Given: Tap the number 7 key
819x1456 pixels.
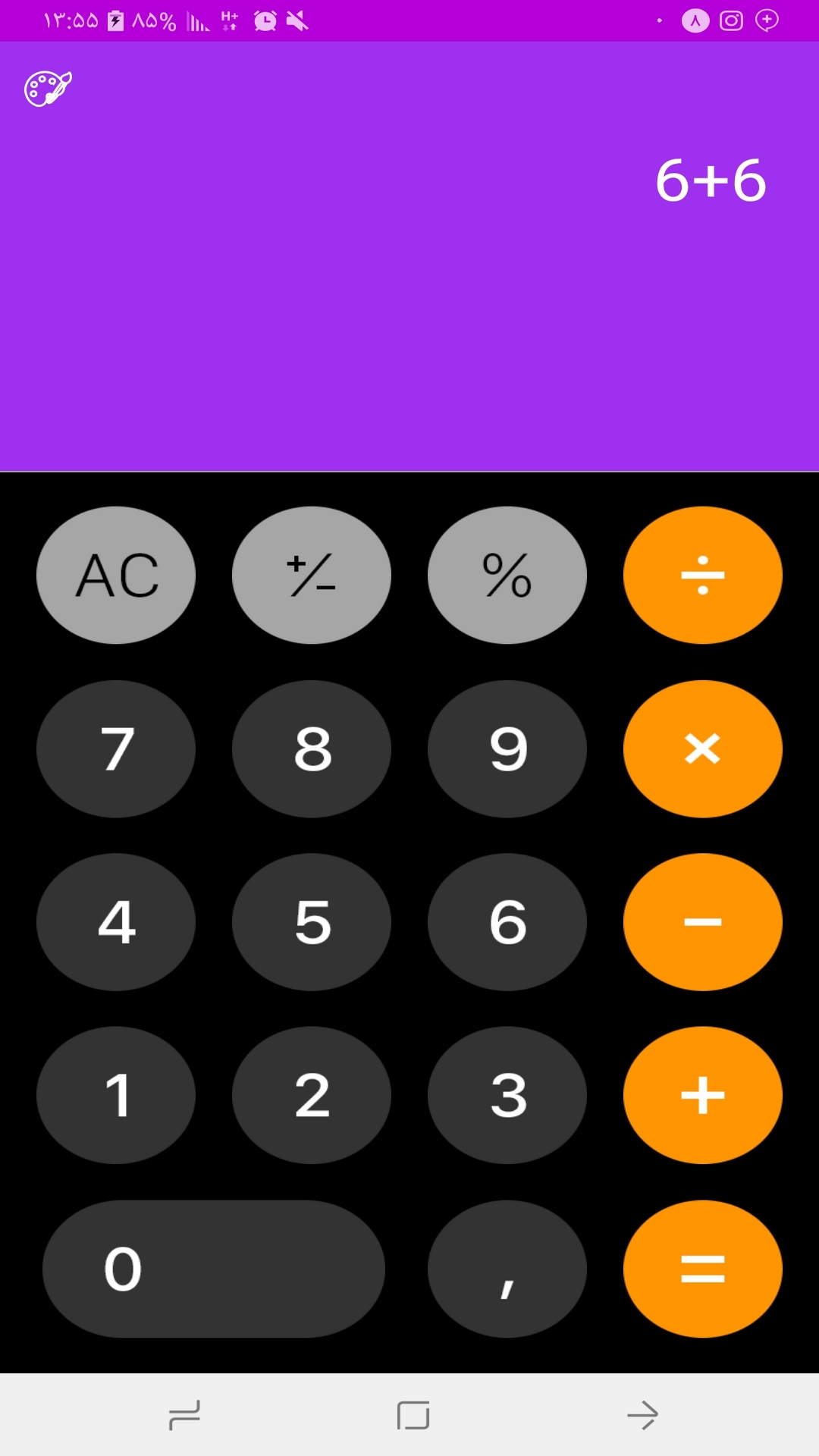Looking at the screenshot, I should 115,748.
